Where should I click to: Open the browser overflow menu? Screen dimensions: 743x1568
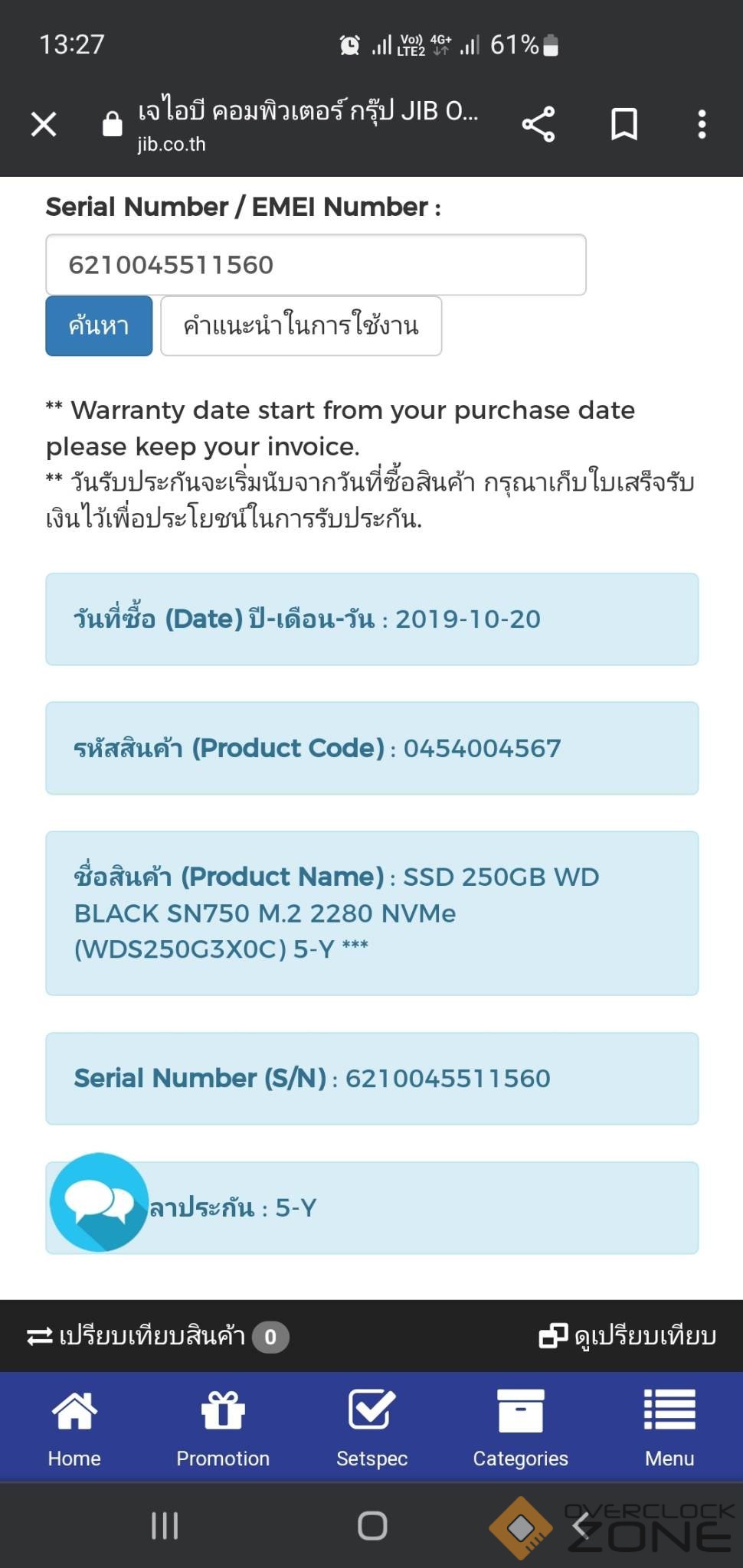pyautogui.click(x=702, y=124)
